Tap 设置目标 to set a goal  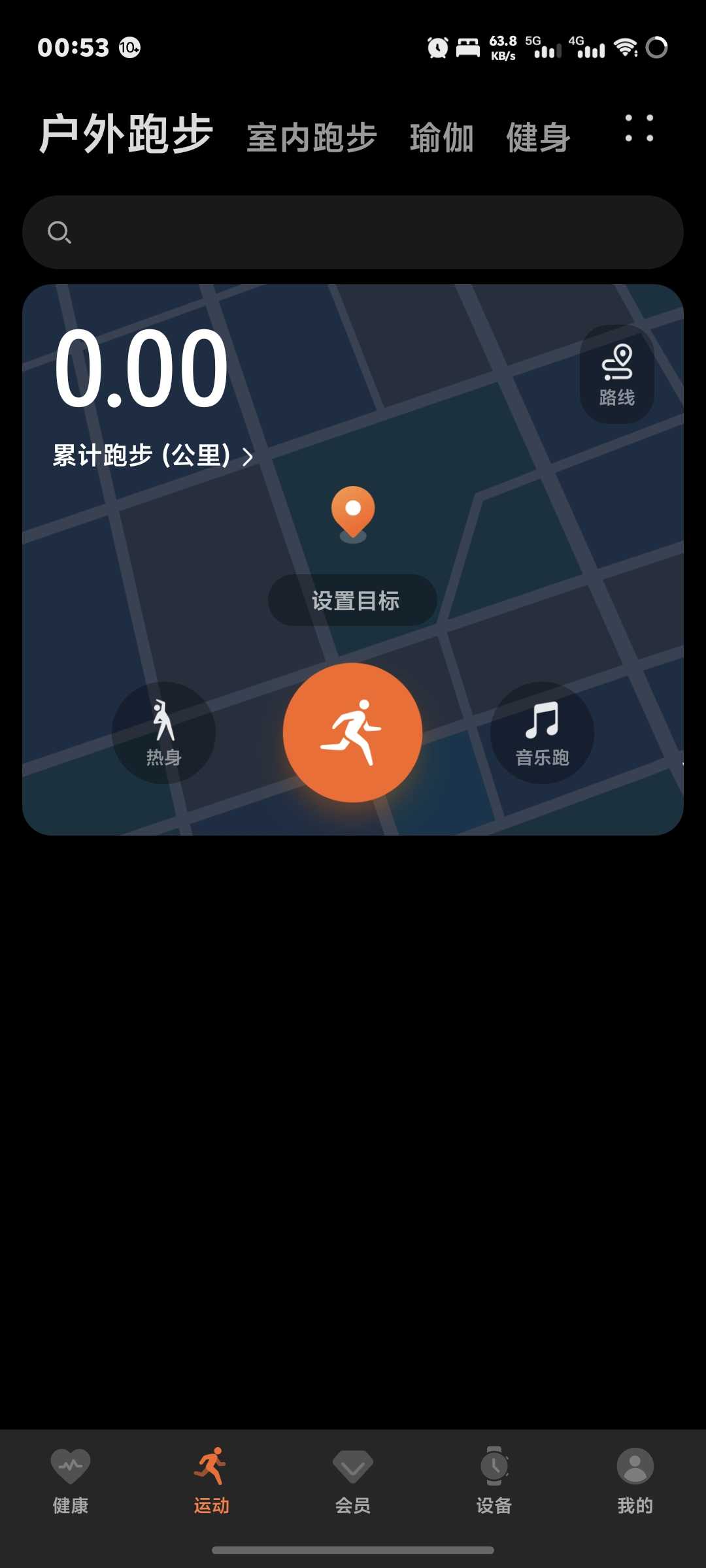[353, 600]
